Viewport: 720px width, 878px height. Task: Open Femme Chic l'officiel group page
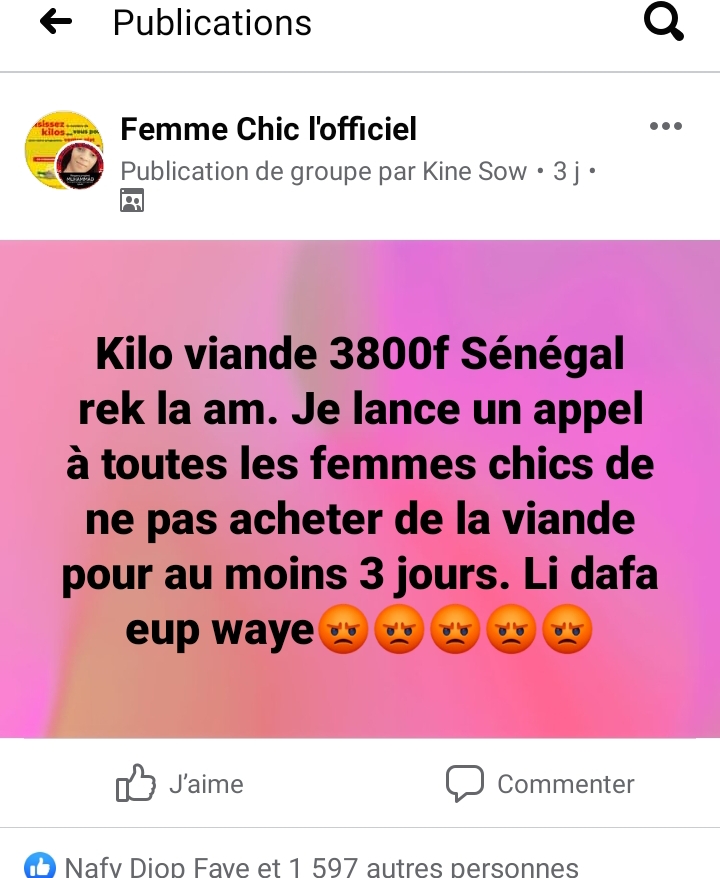pyautogui.click(x=268, y=129)
